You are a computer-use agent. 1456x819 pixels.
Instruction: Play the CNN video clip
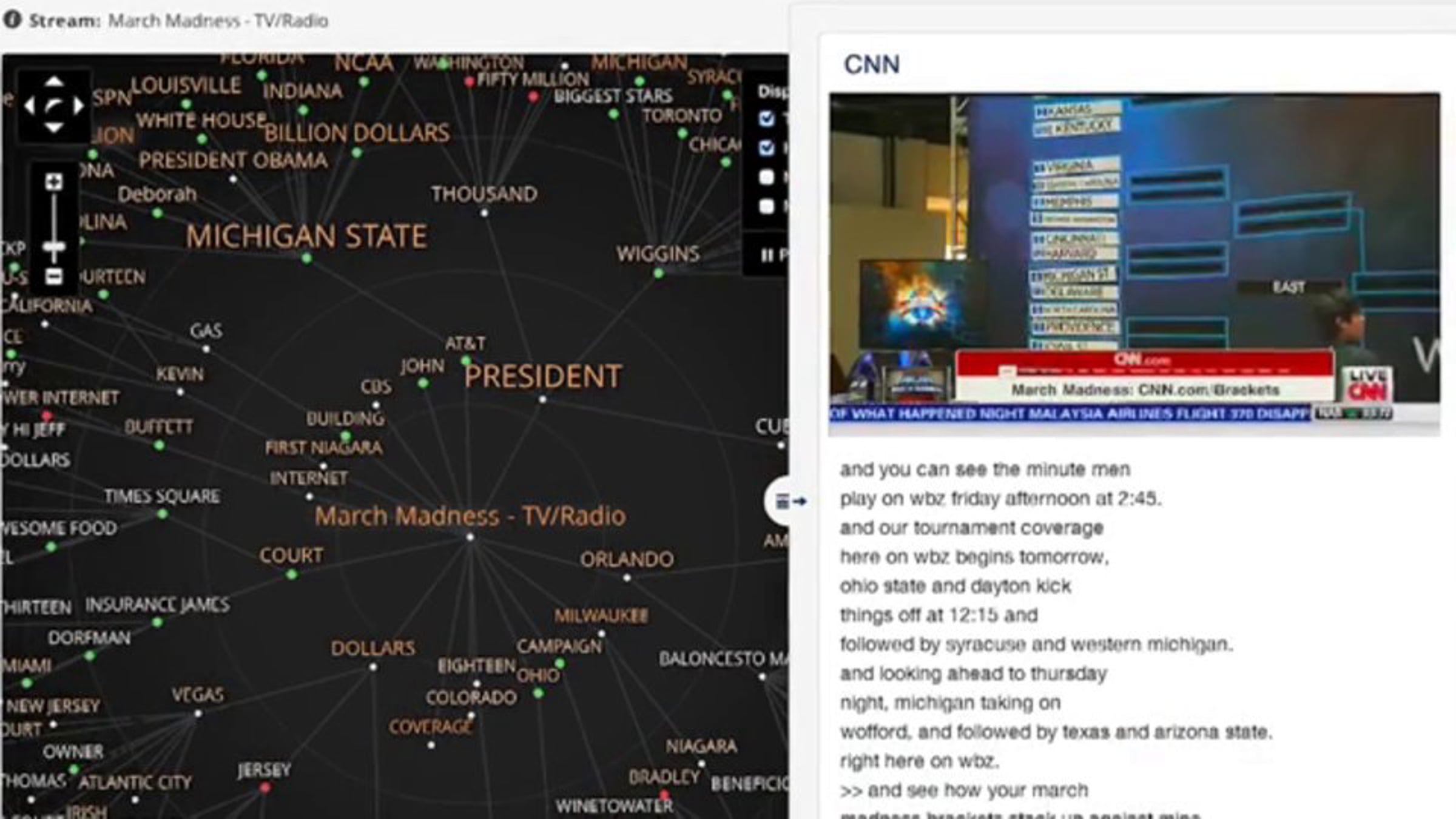(x=1134, y=264)
